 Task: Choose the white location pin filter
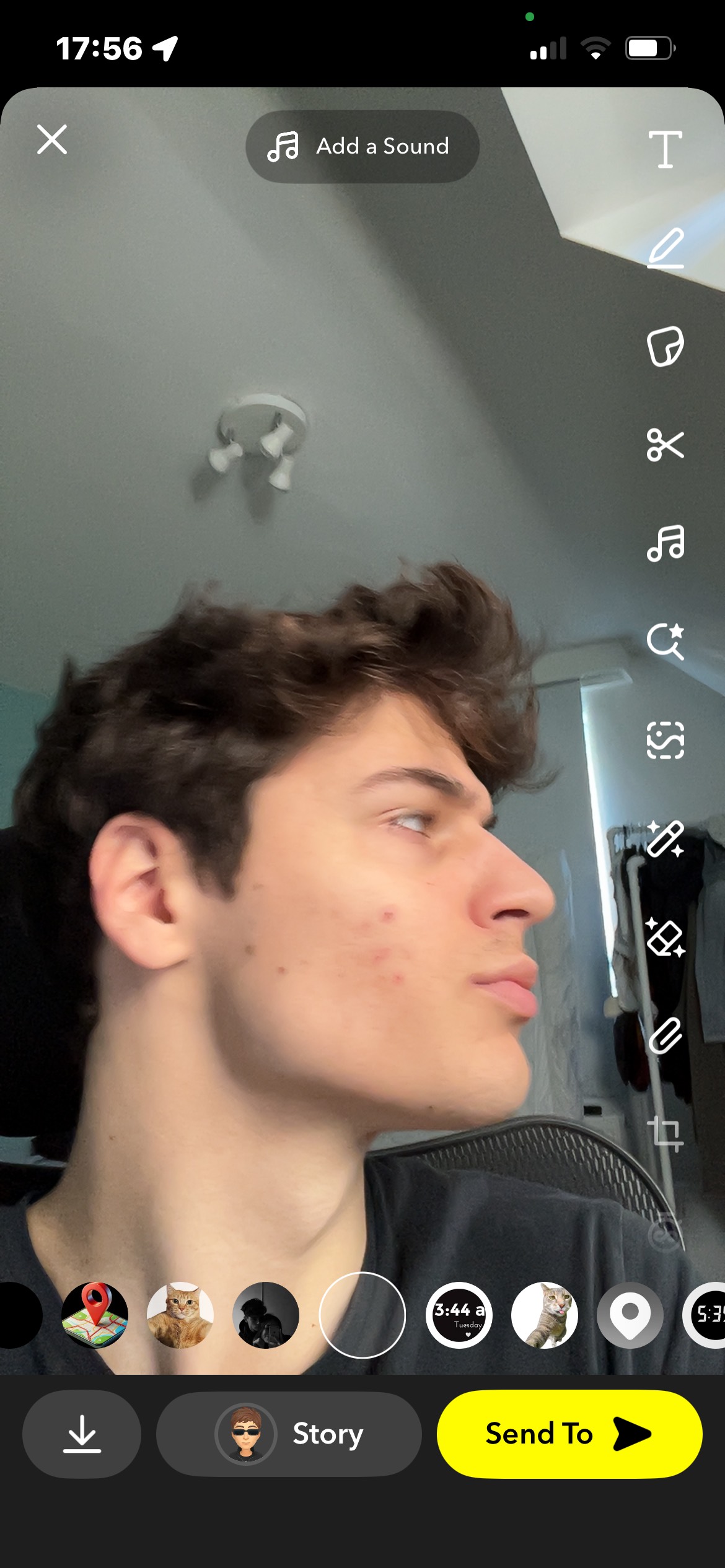pyautogui.click(x=630, y=1315)
